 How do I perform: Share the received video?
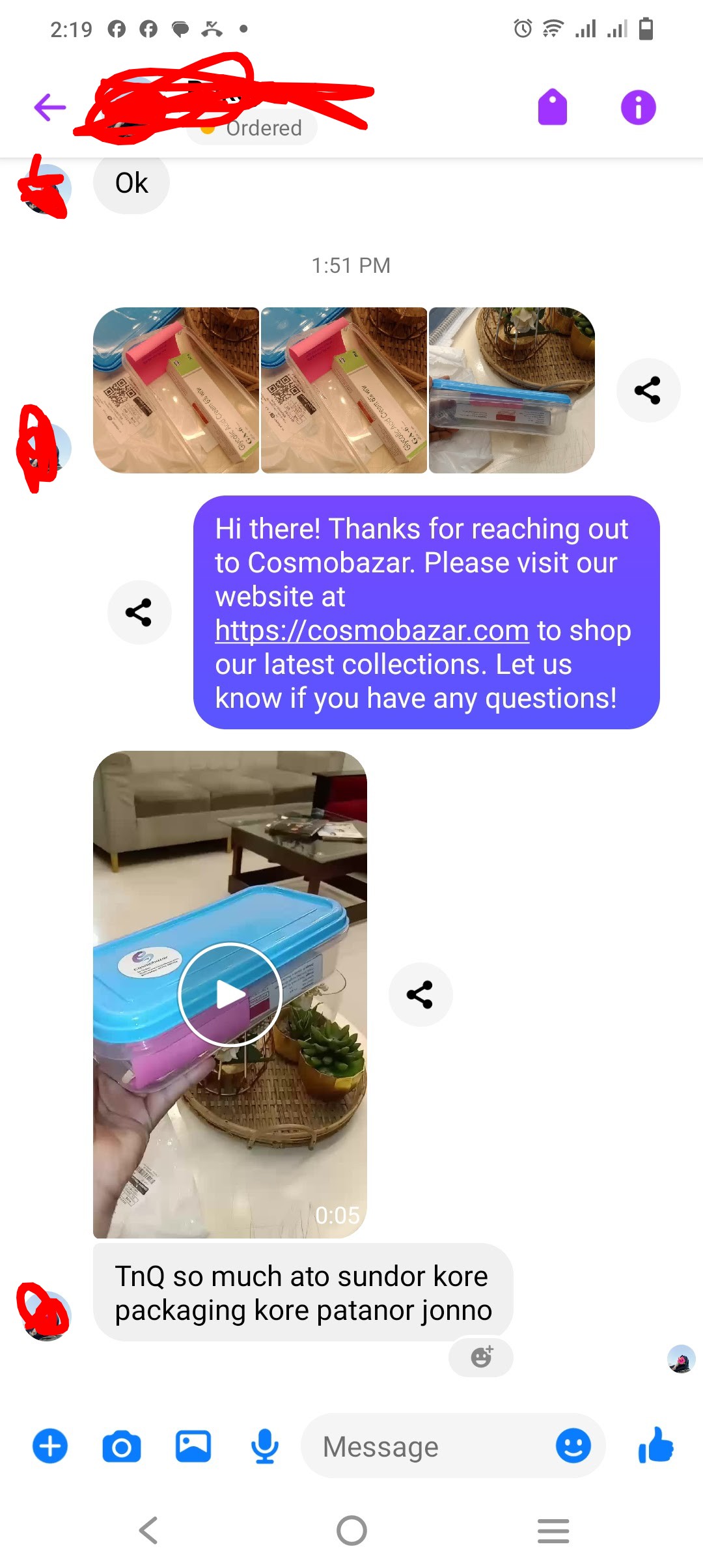pos(420,994)
